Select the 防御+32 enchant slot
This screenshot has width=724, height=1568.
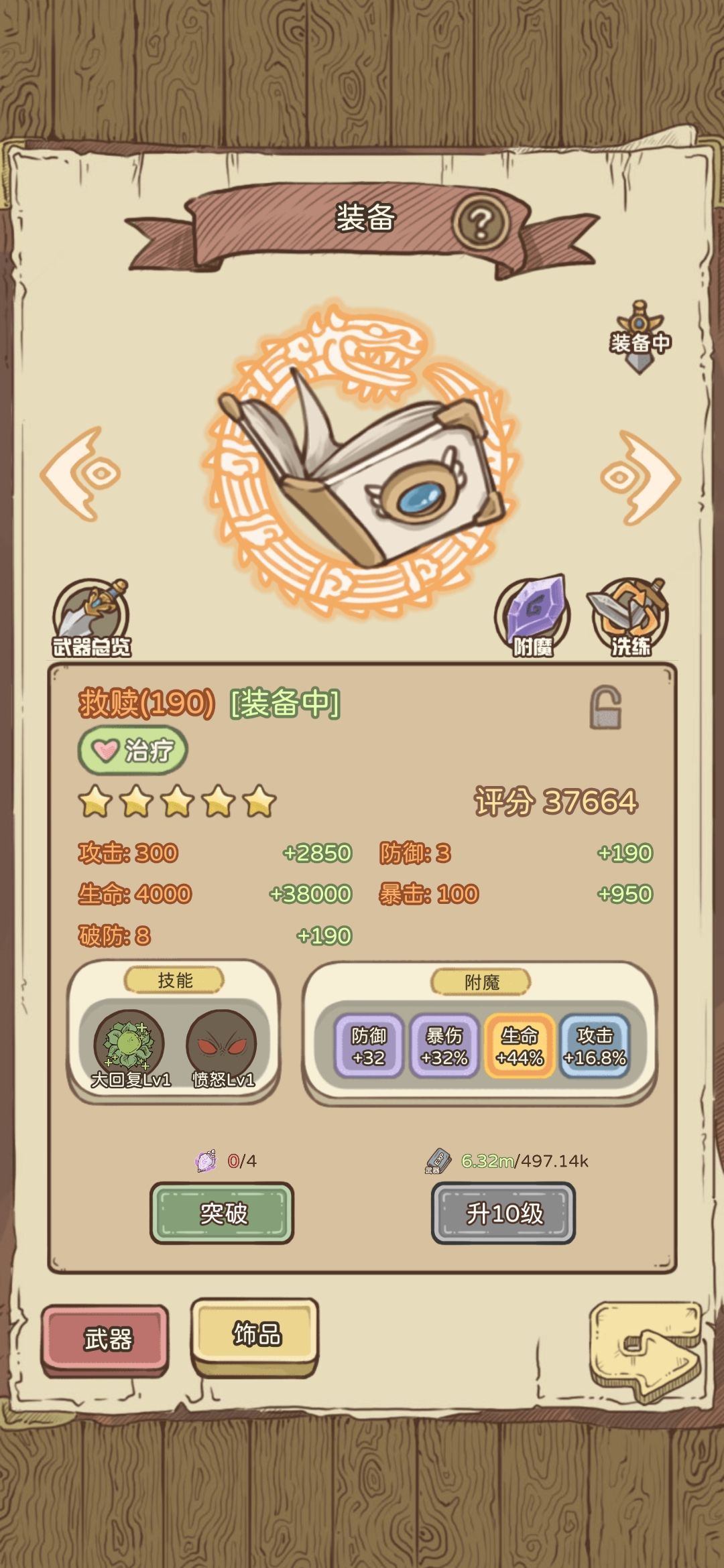[x=369, y=1046]
